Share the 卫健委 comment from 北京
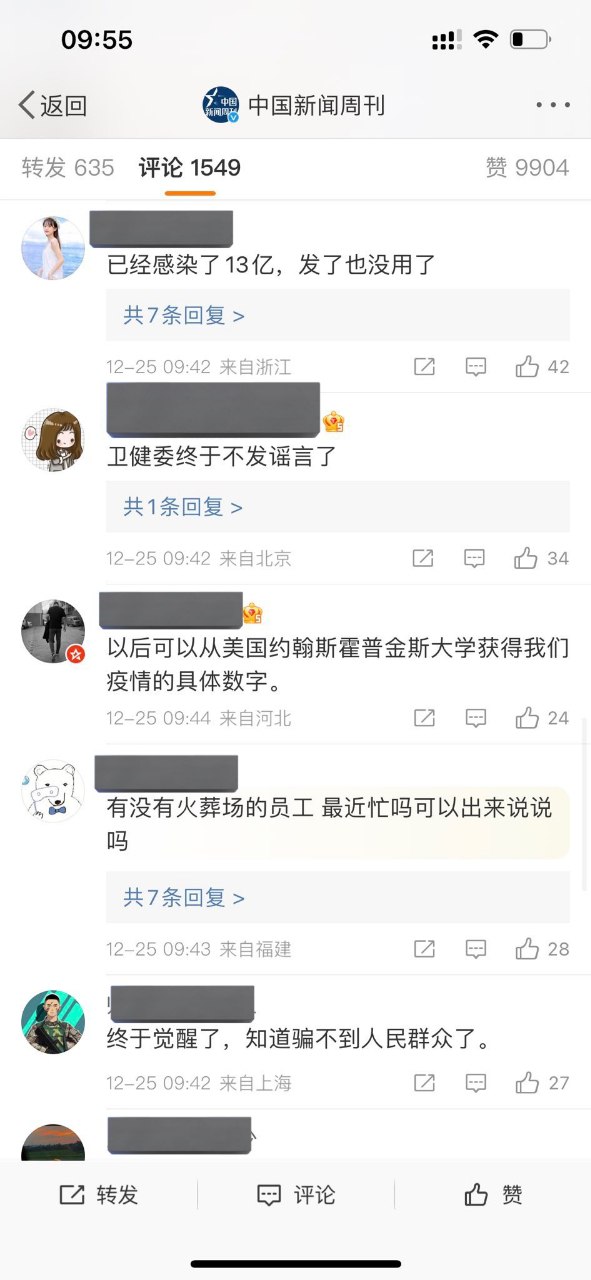This screenshot has width=591, height=1280. [x=424, y=558]
